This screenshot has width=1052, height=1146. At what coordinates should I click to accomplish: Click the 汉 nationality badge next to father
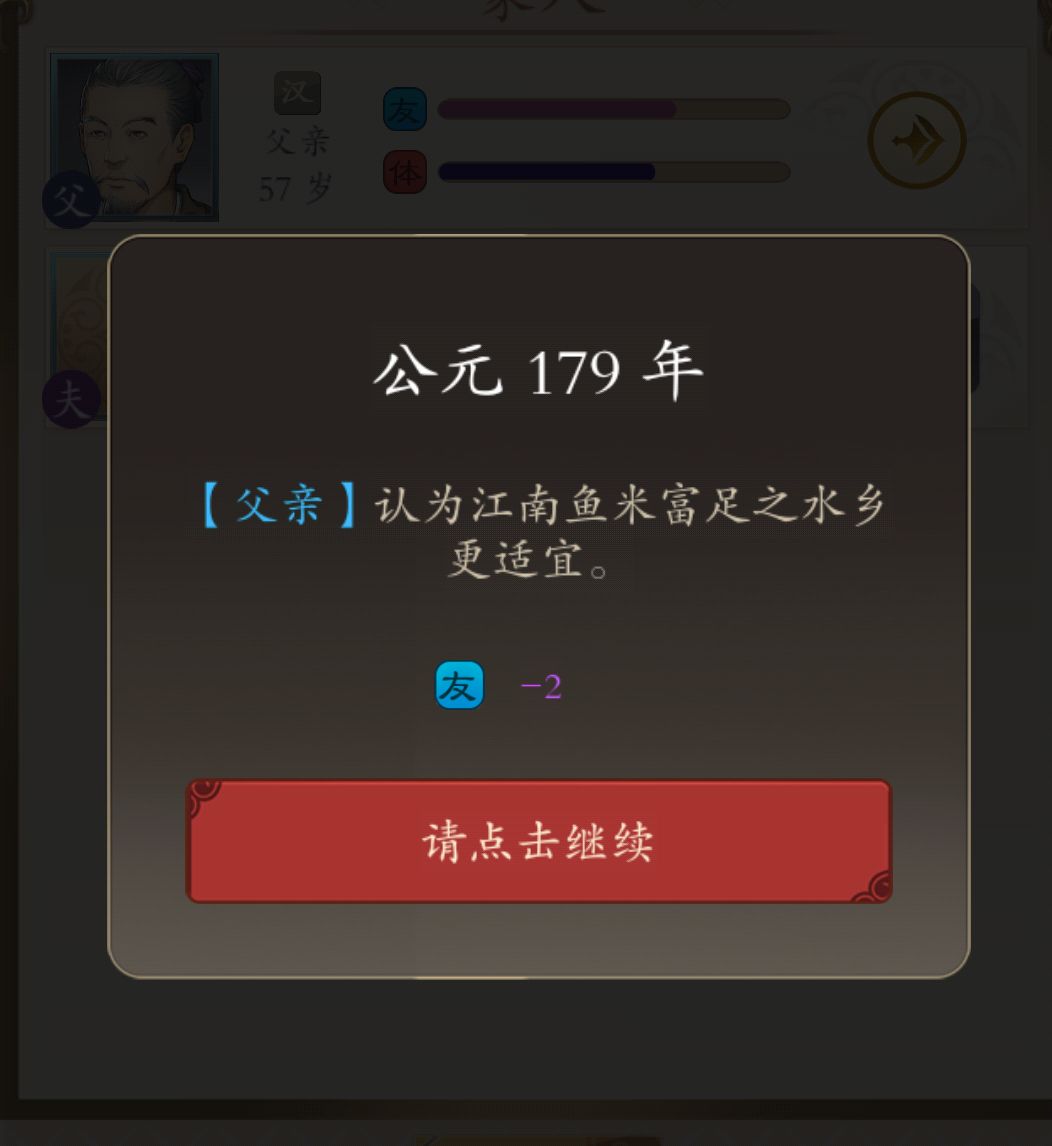296,92
